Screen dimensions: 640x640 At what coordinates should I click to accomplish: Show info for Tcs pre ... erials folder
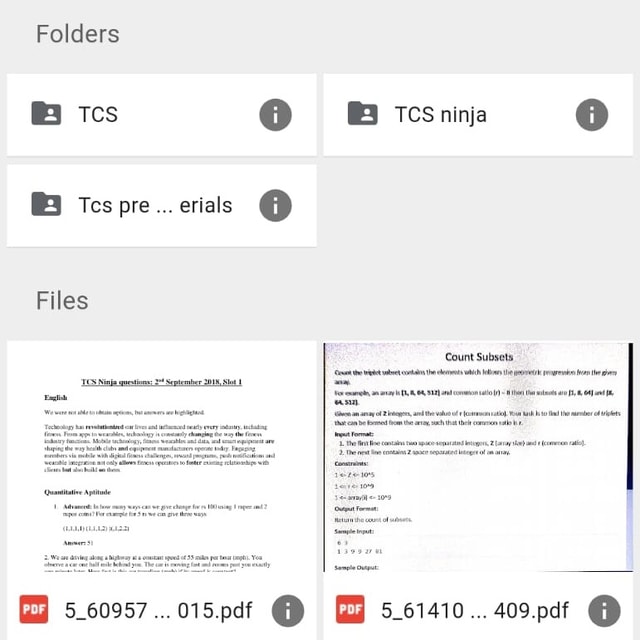[275, 206]
